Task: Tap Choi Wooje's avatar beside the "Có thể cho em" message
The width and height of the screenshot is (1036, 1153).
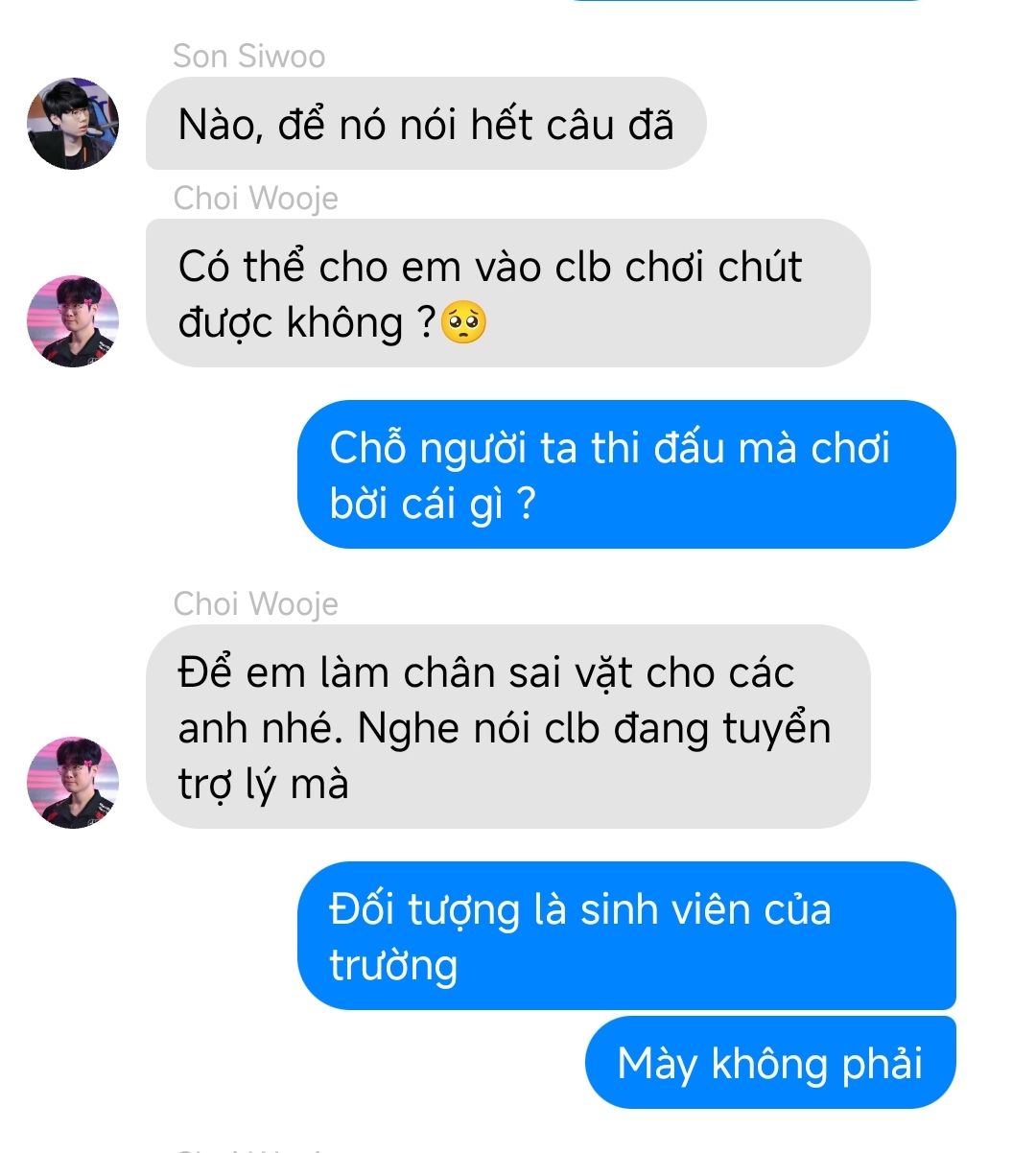Action: (73, 321)
